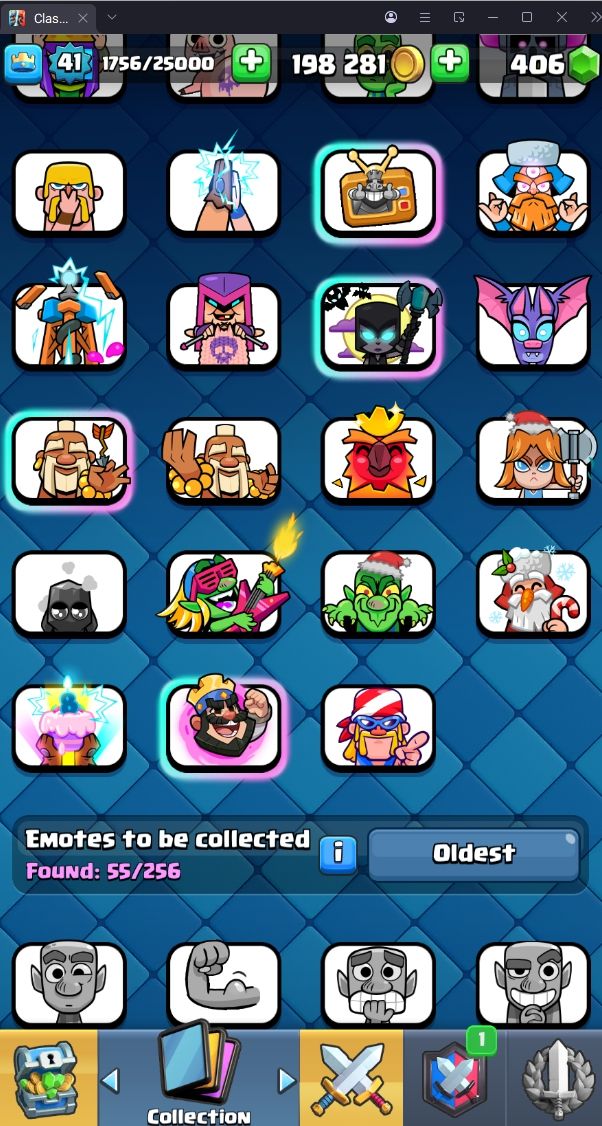The width and height of the screenshot is (602, 1126).
Task: Open the info icon for emotes to be collected
Action: tap(338, 853)
